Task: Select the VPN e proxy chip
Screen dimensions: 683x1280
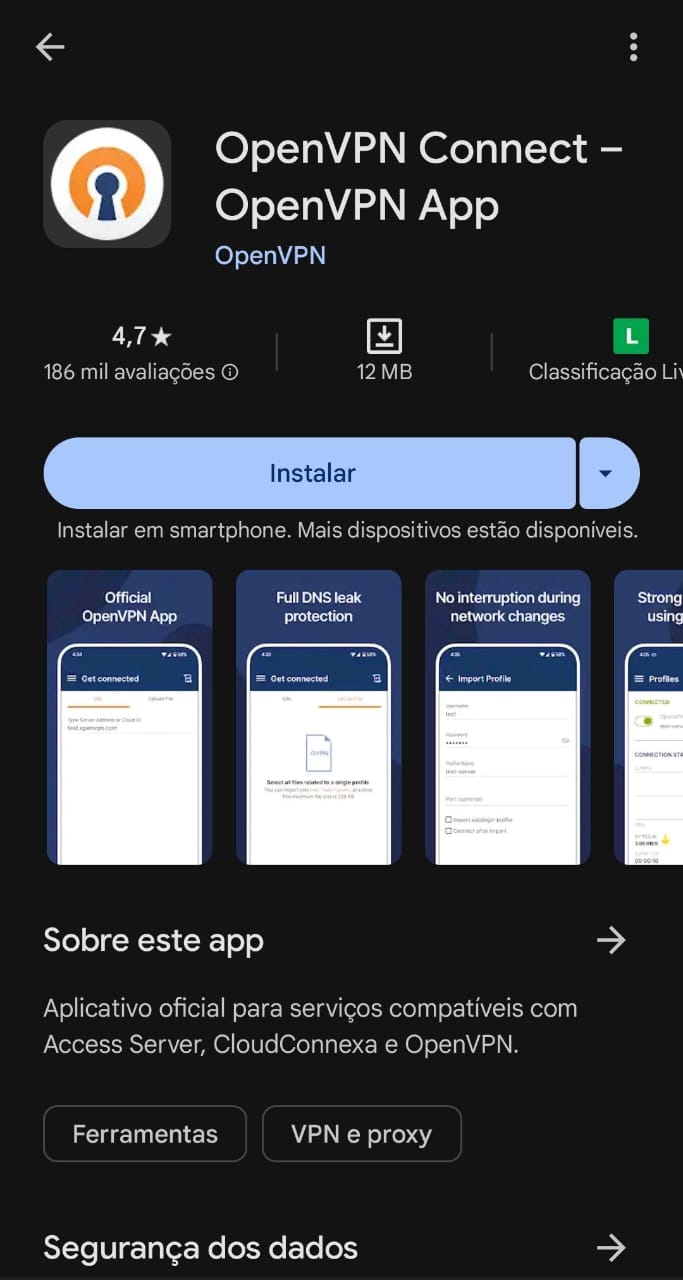Action: point(361,1134)
